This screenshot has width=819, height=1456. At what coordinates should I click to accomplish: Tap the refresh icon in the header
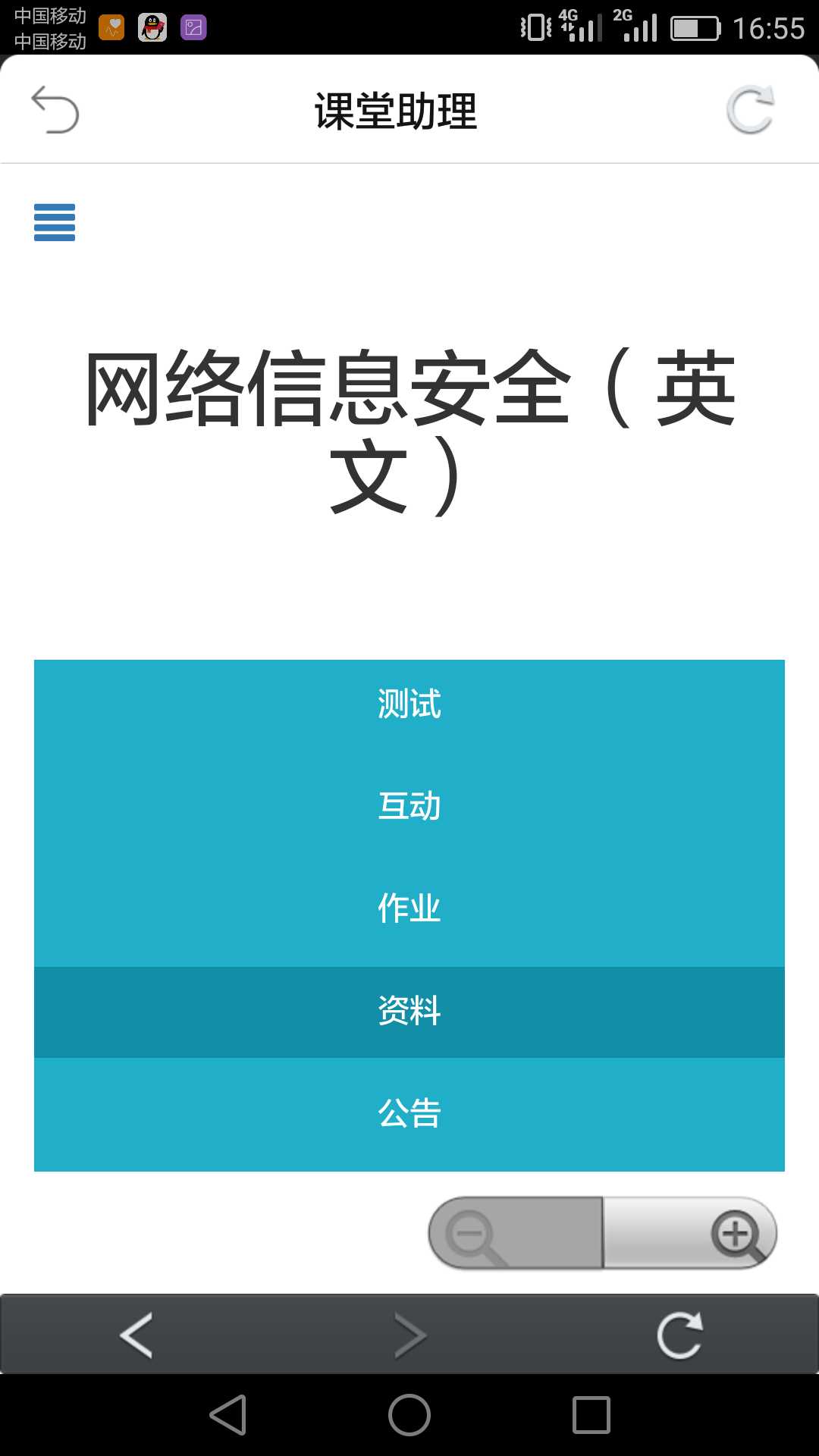pyautogui.click(x=750, y=110)
